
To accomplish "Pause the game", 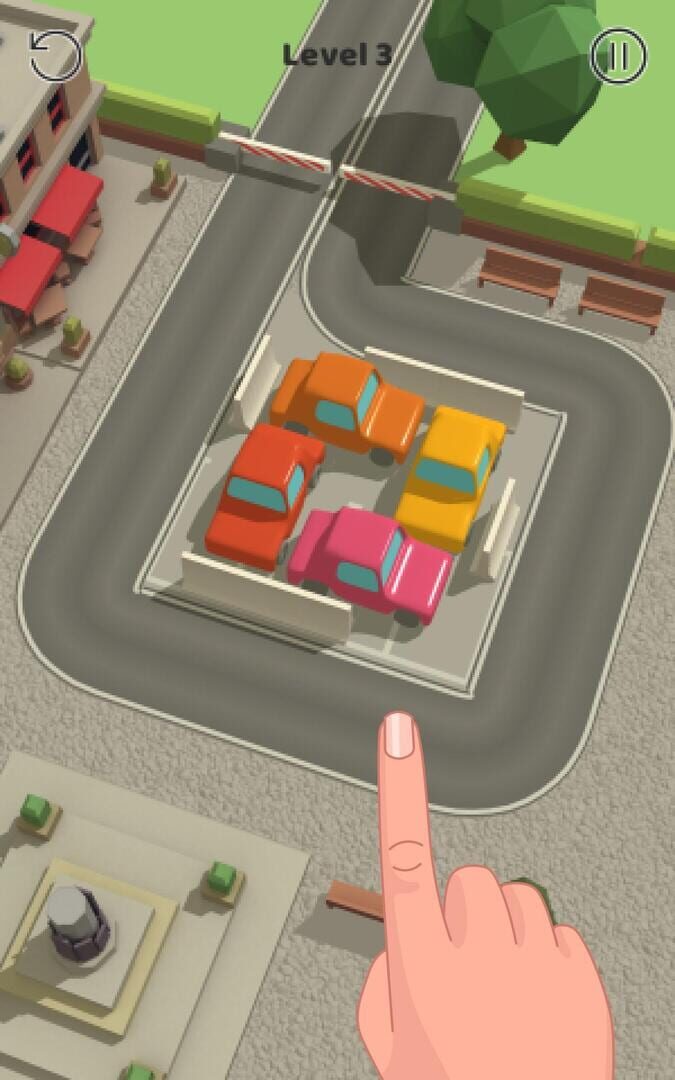I will click(619, 56).
